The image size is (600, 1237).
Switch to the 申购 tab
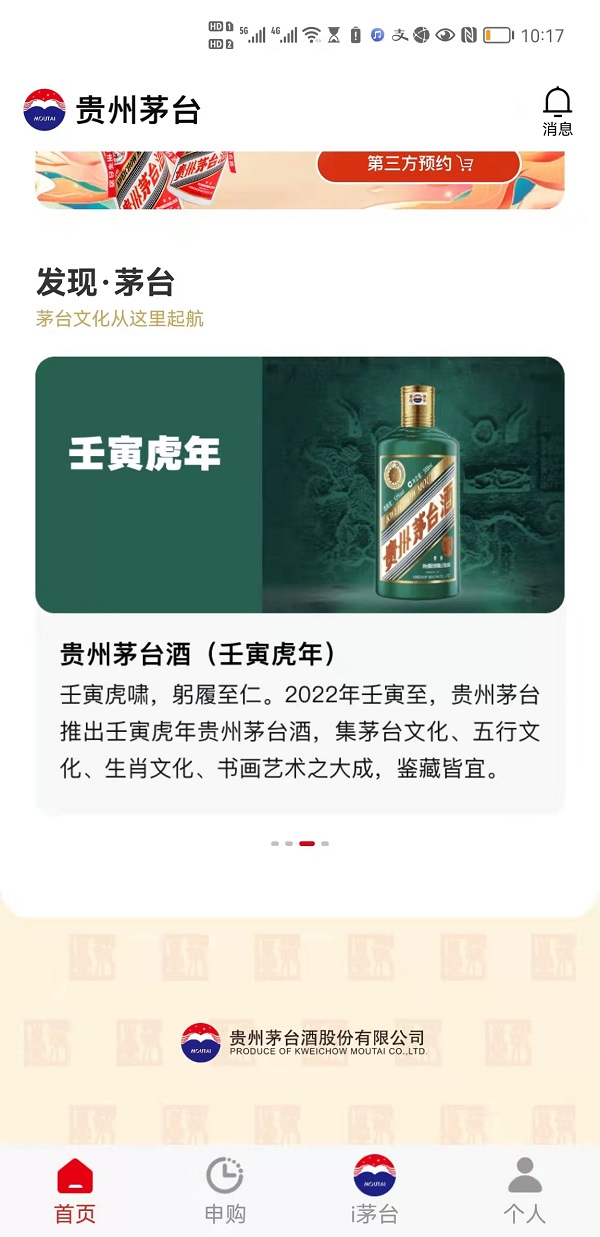pyautogui.click(x=225, y=1190)
